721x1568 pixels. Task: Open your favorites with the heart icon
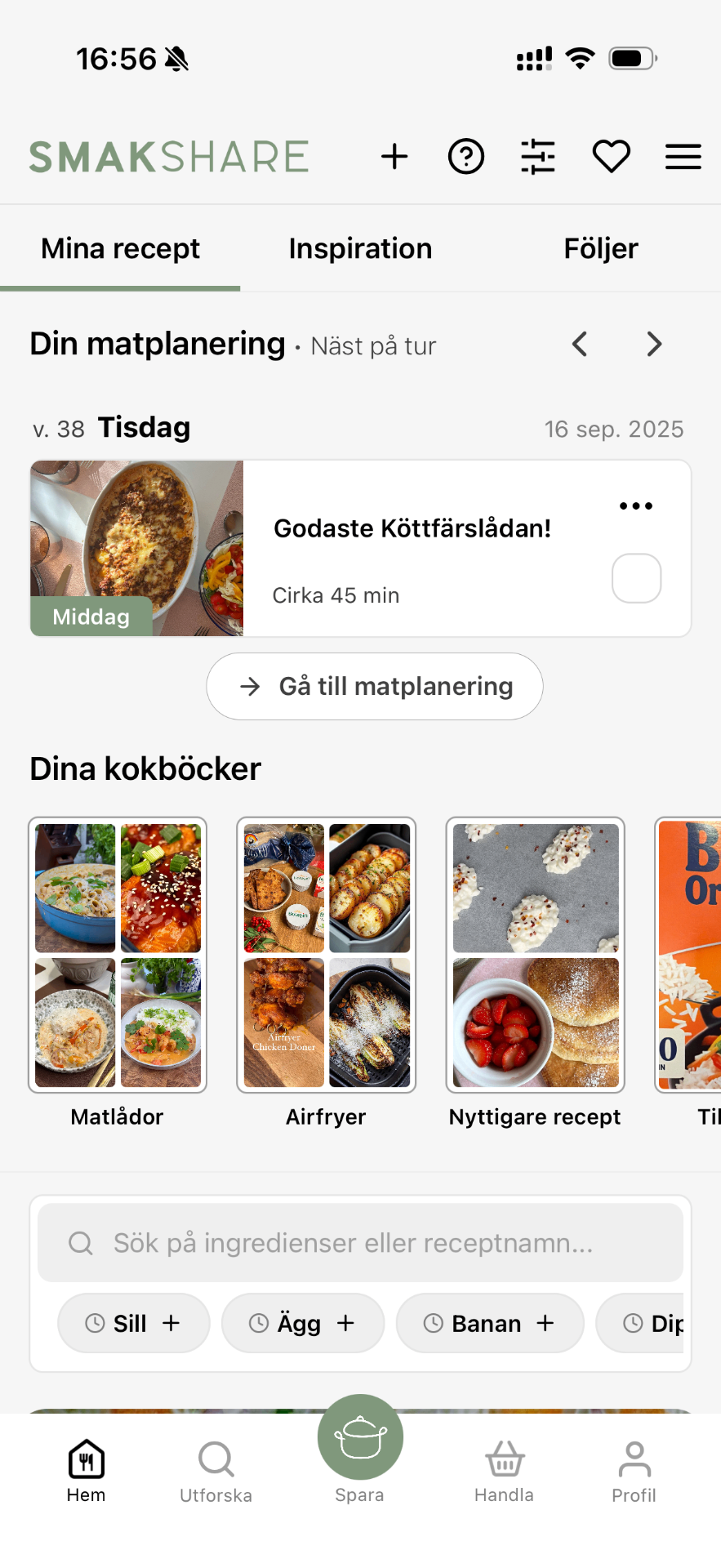pyautogui.click(x=611, y=157)
